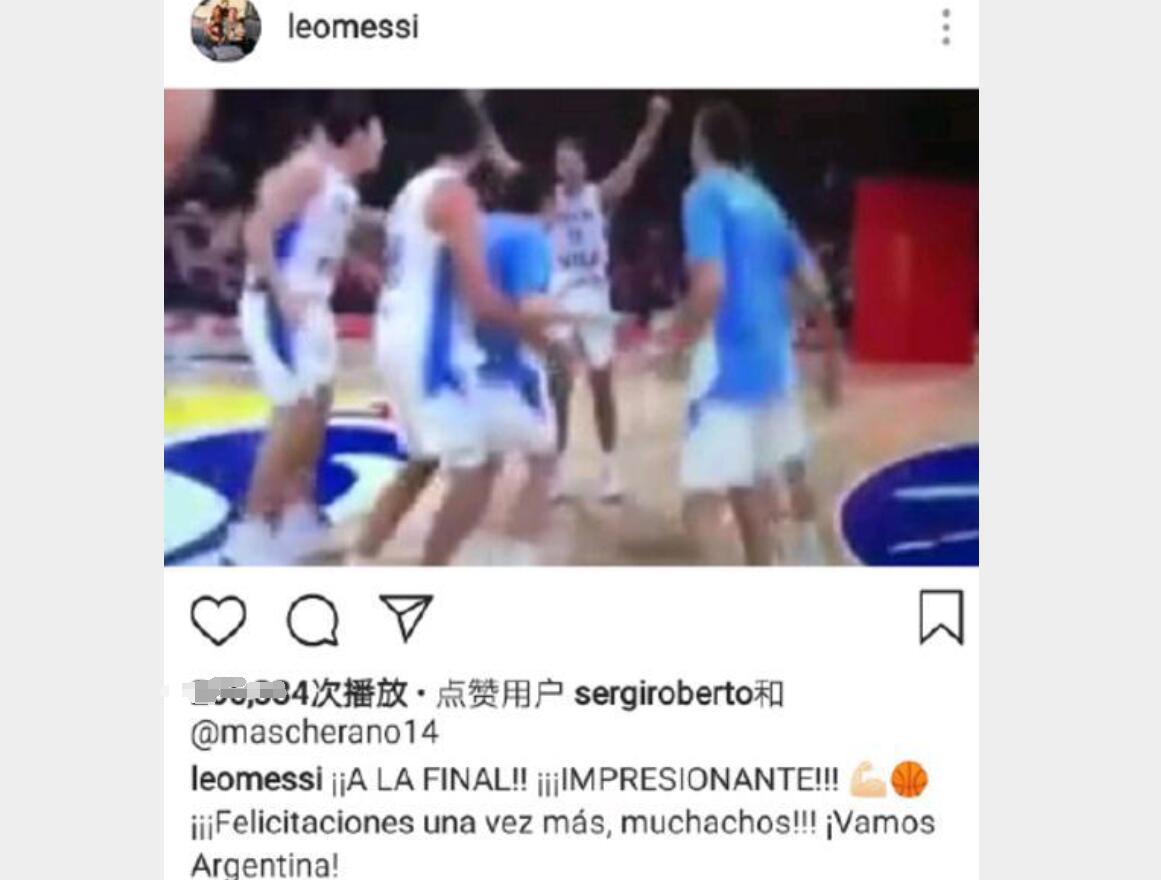1161x880 pixels.
Task: Like this post with the heart icon
Action: (x=218, y=620)
